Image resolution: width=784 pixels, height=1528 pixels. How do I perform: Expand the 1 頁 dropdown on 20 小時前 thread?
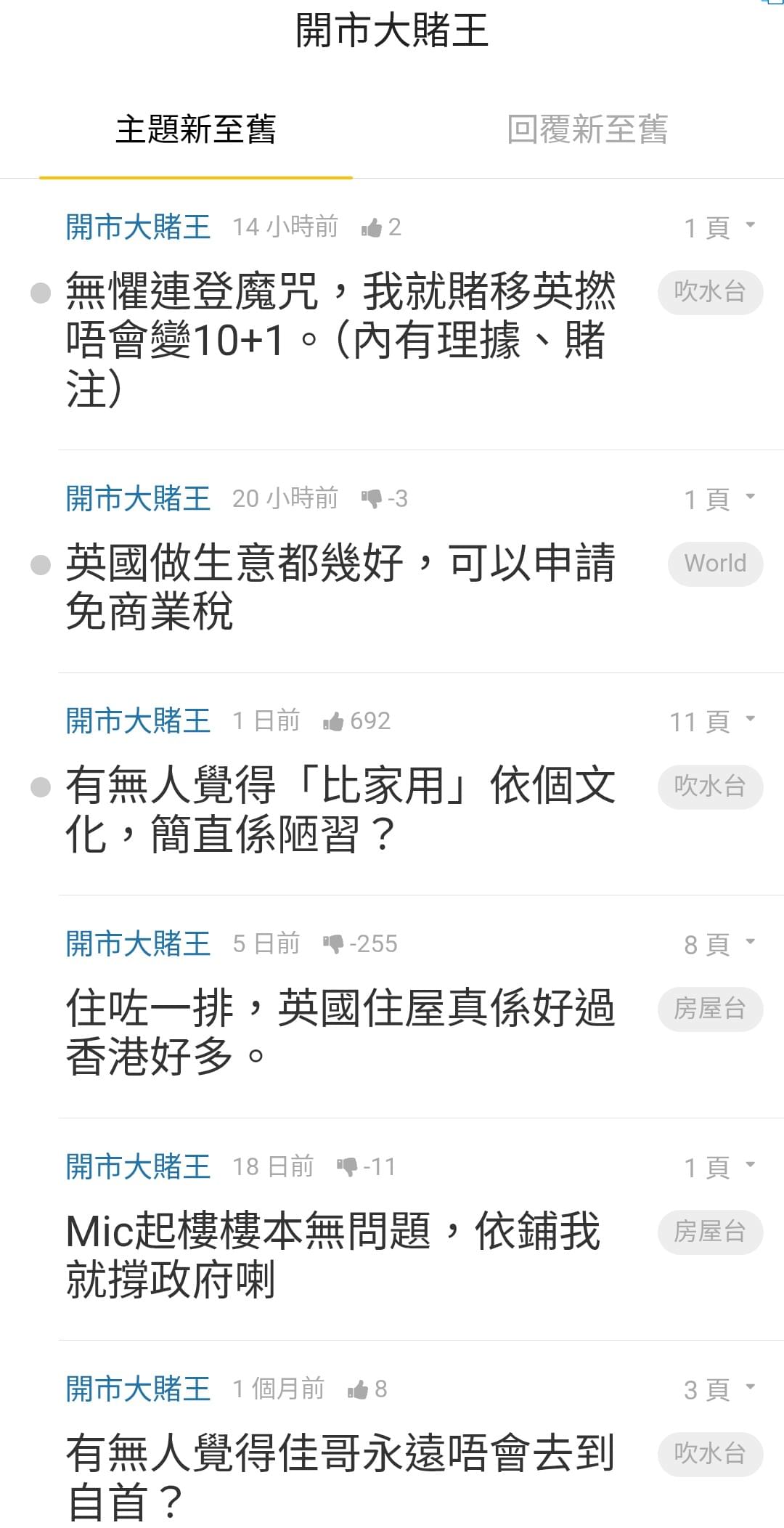click(719, 499)
